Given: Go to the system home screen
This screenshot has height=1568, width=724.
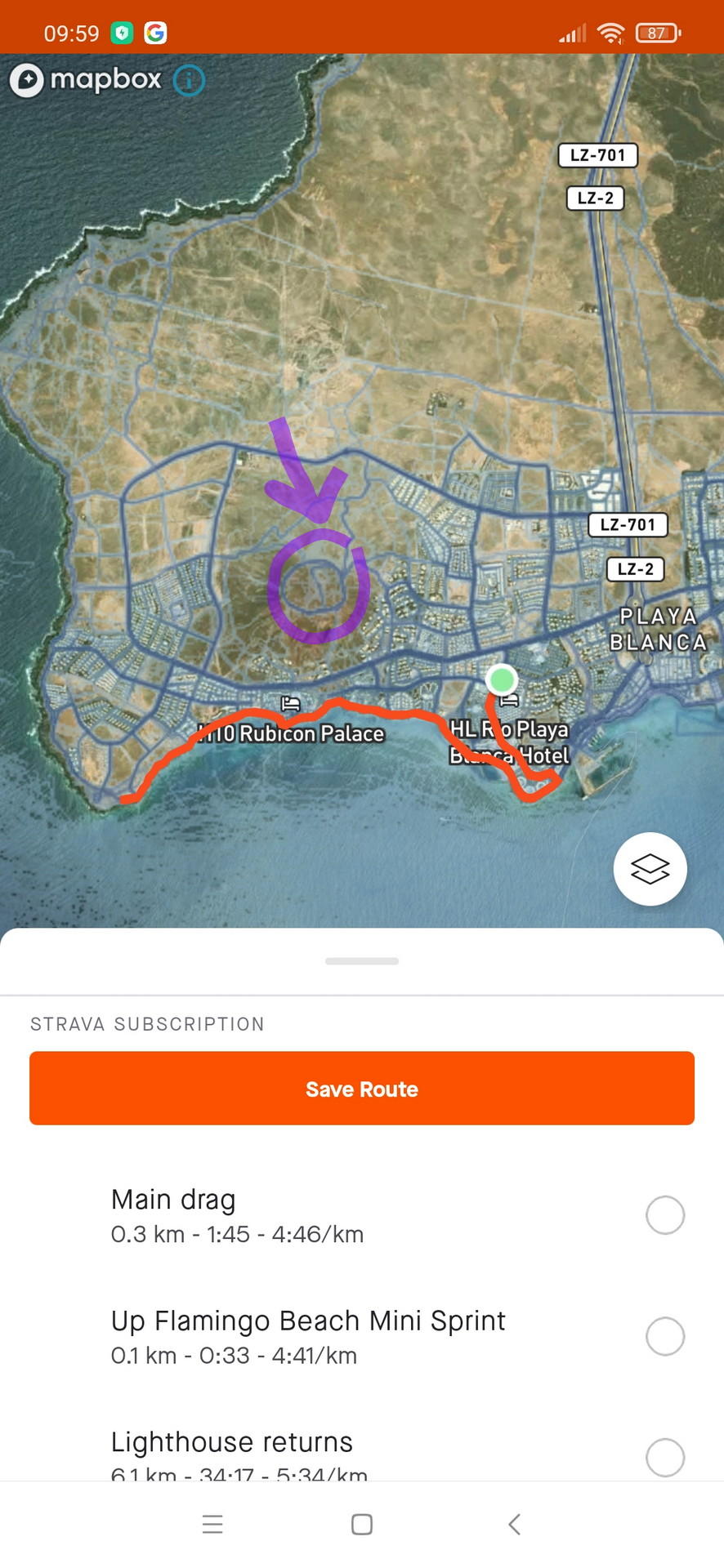Looking at the screenshot, I should click(362, 1524).
